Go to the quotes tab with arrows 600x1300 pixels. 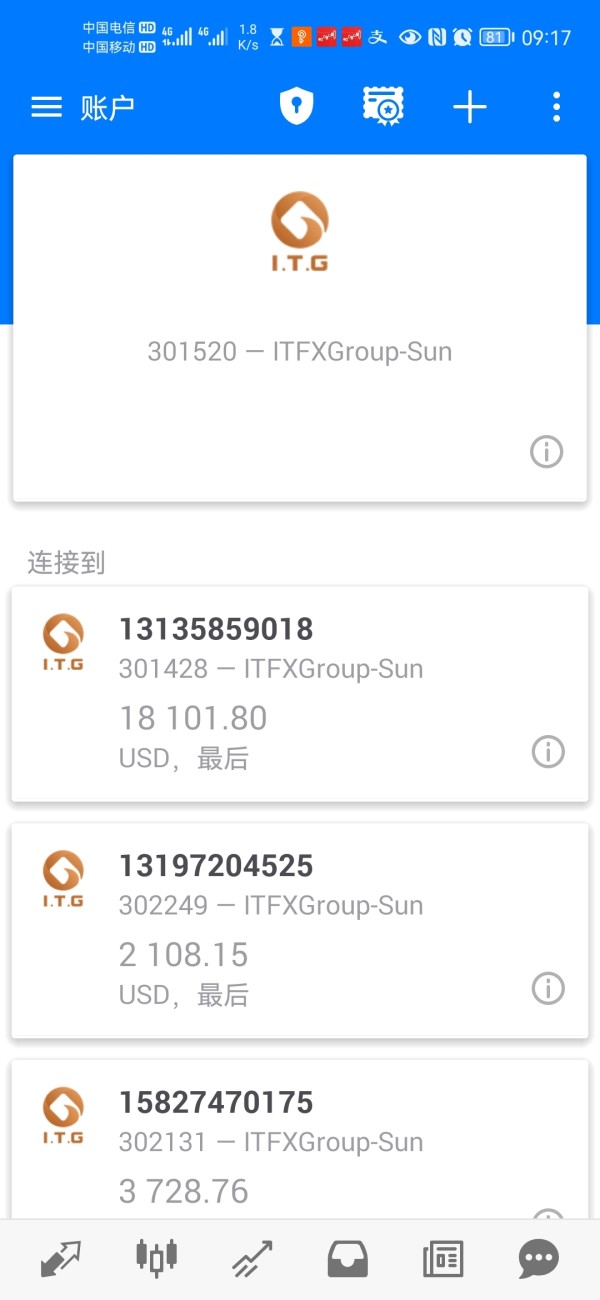tap(61, 1259)
